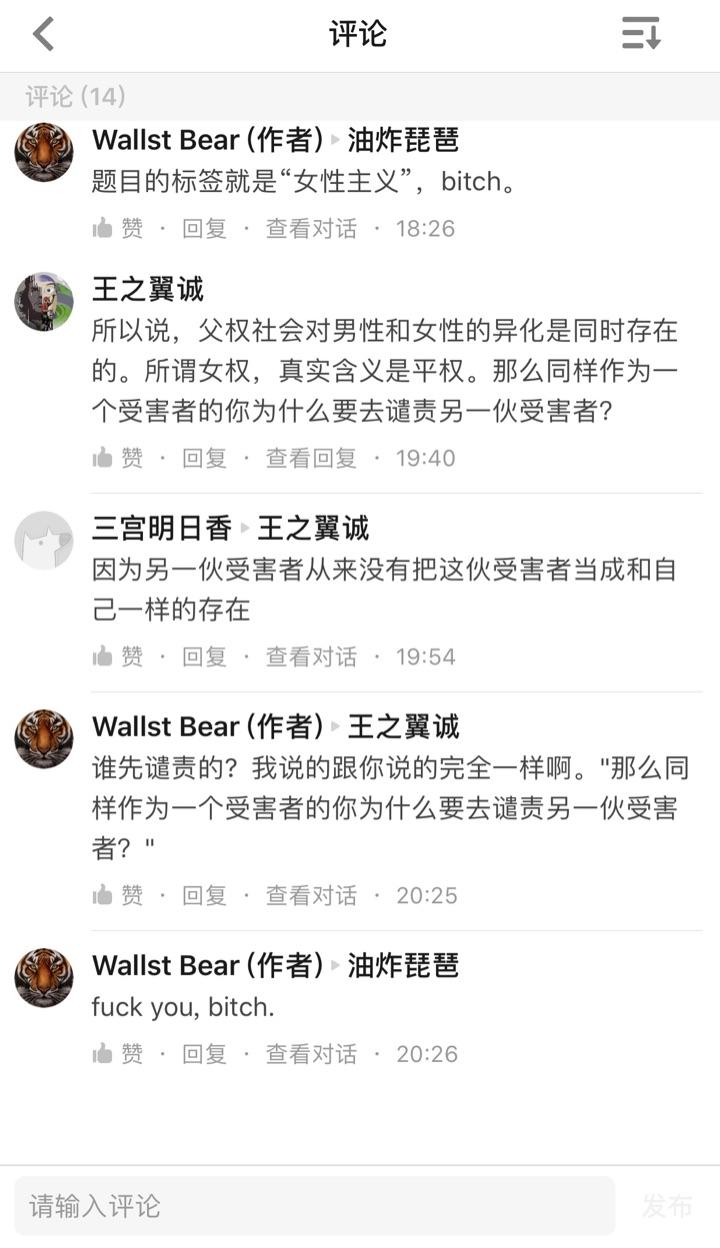Open 三宫明日香's profile avatar
Image resolution: width=720 pixels, height=1248 pixels.
click(44, 540)
